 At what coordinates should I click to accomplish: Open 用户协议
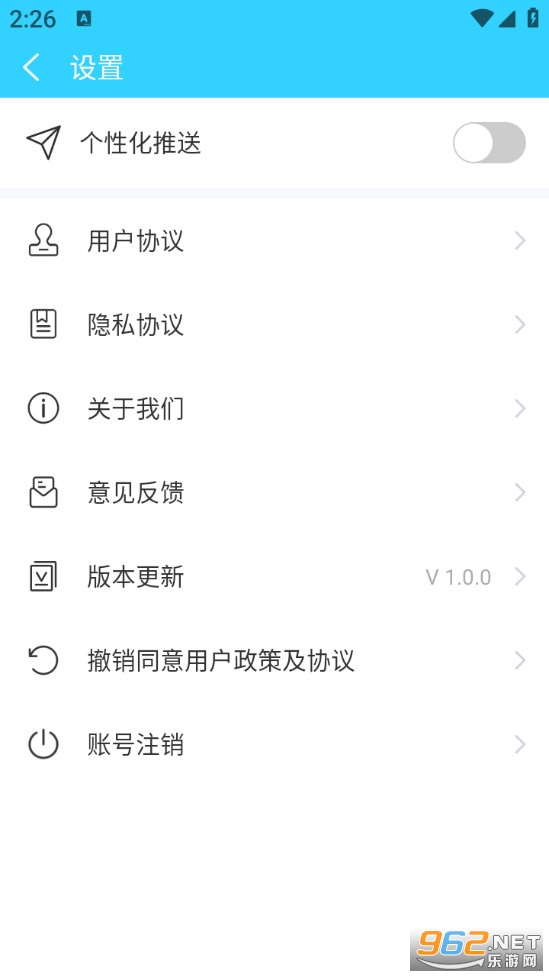[x=274, y=241]
